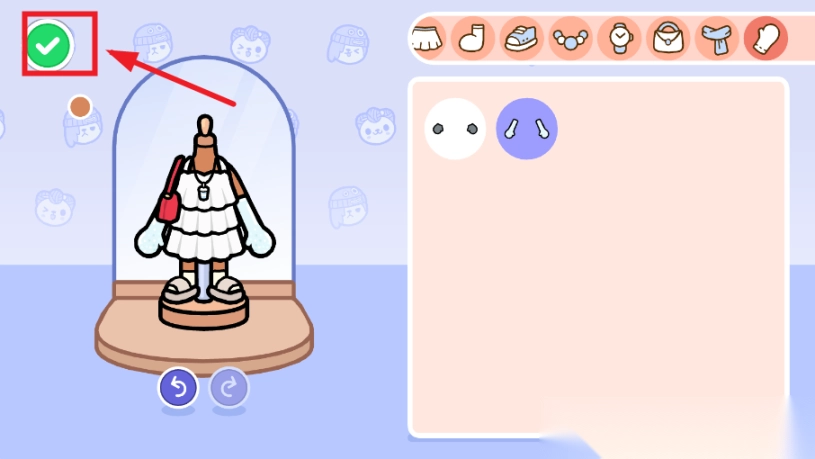Viewport: 815px width, 459px height.
Task: Confirm the outfit with the green checkmark
Action: (47, 45)
